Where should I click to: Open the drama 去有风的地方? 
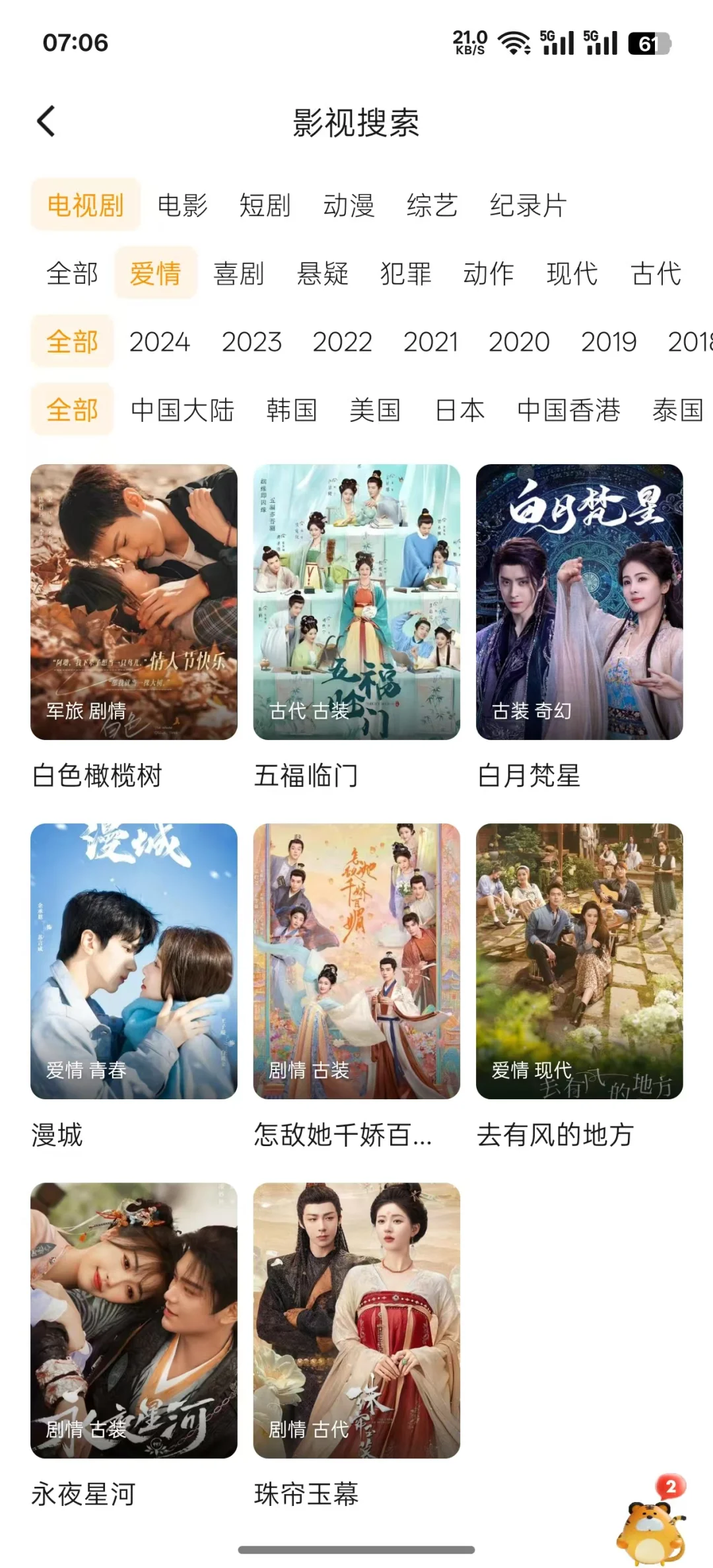pyautogui.click(x=579, y=961)
